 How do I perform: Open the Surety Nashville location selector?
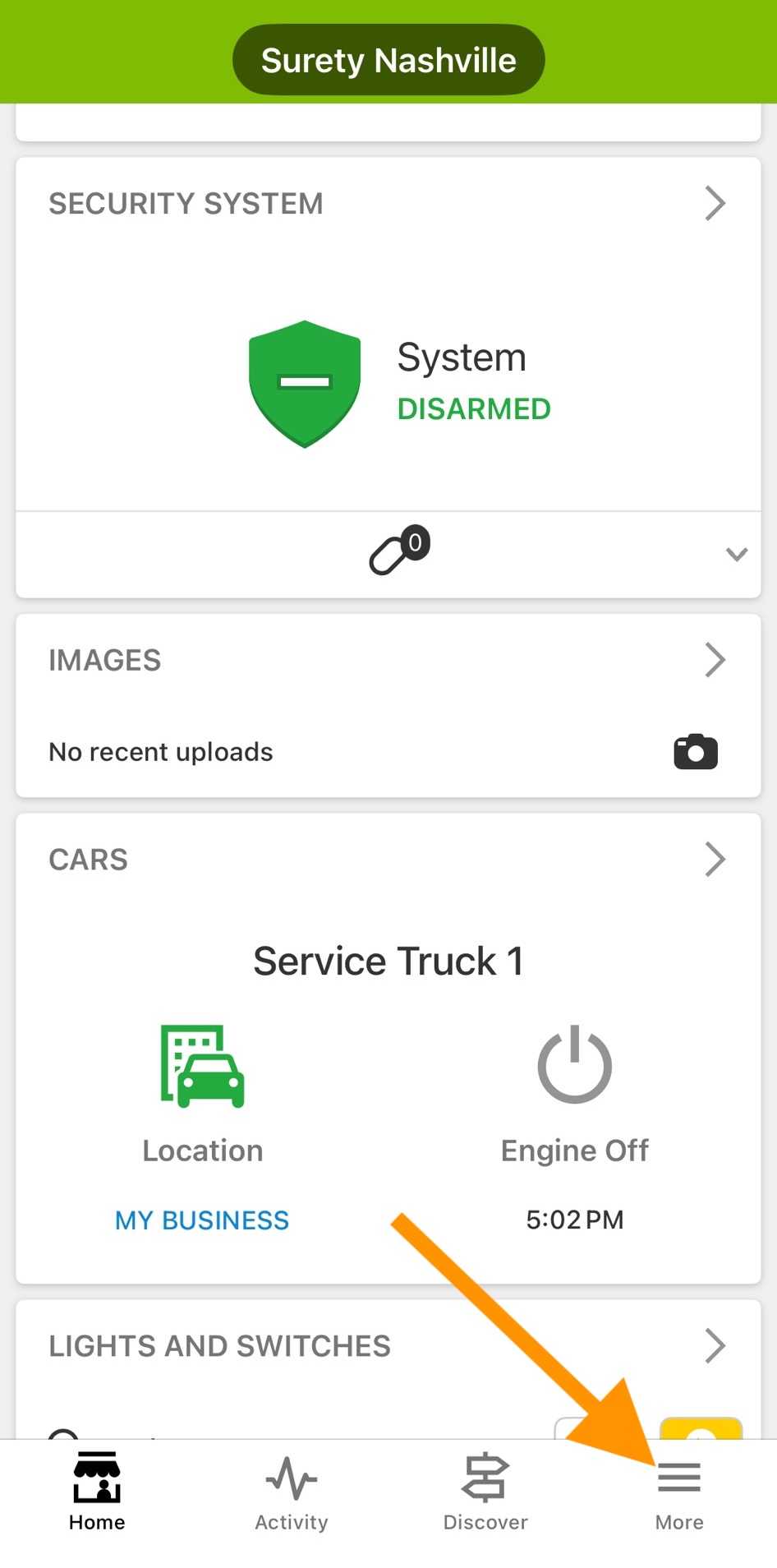[x=388, y=60]
